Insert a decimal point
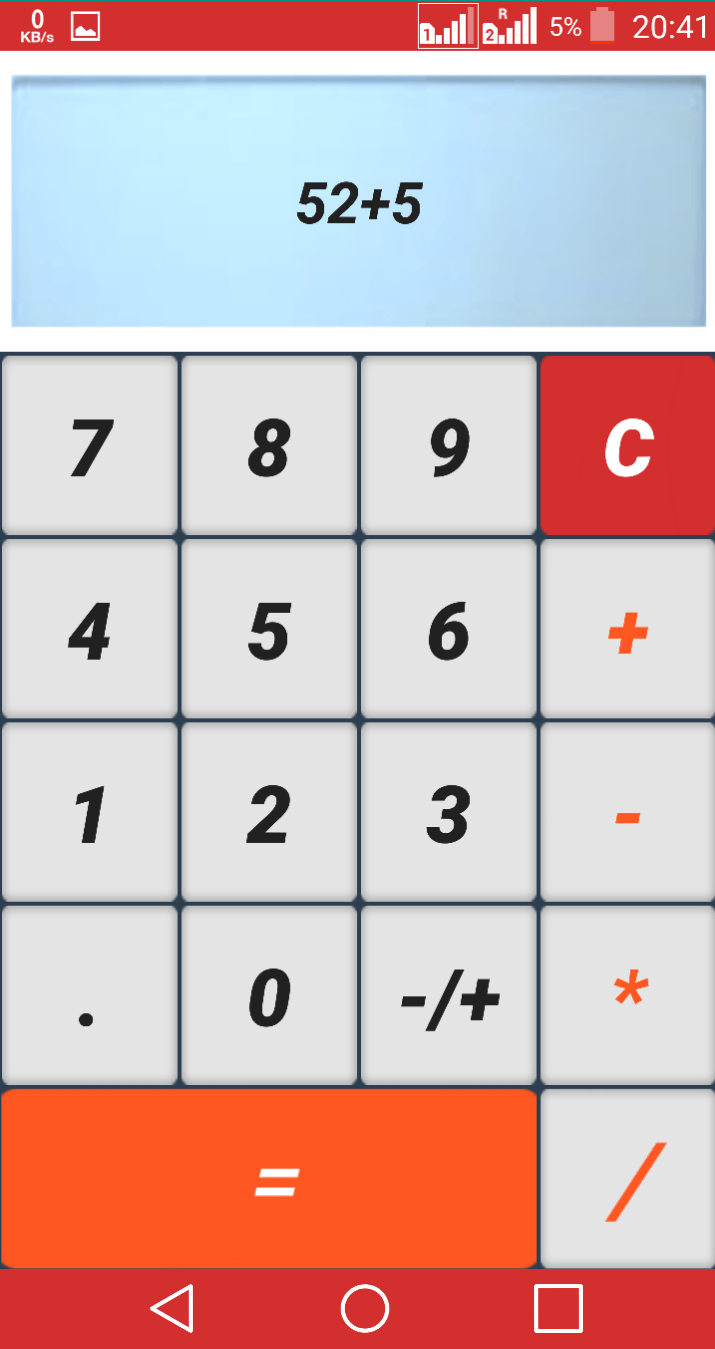 point(90,995)
